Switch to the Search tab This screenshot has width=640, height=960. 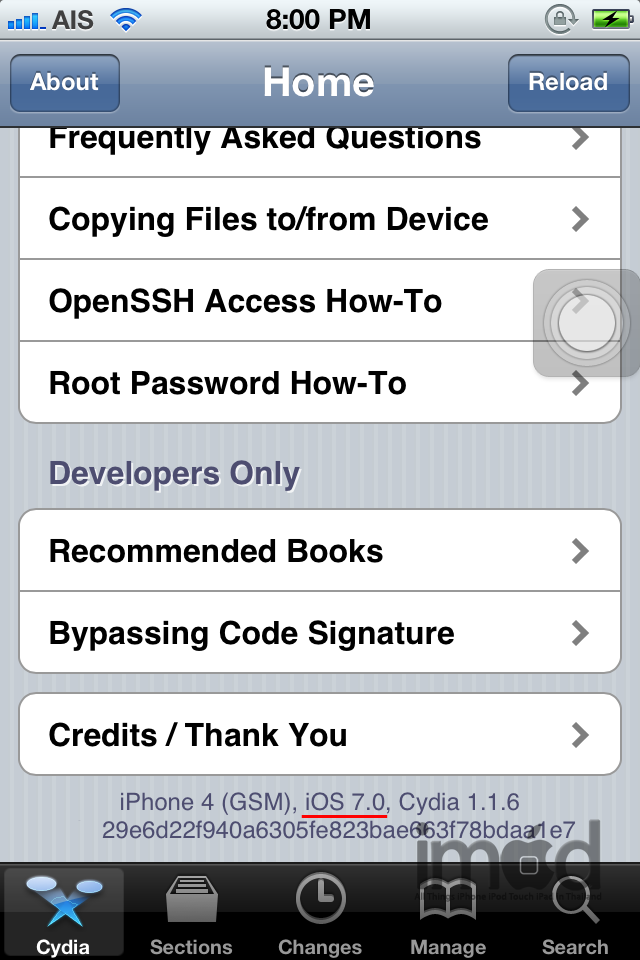tap(575, 913)
